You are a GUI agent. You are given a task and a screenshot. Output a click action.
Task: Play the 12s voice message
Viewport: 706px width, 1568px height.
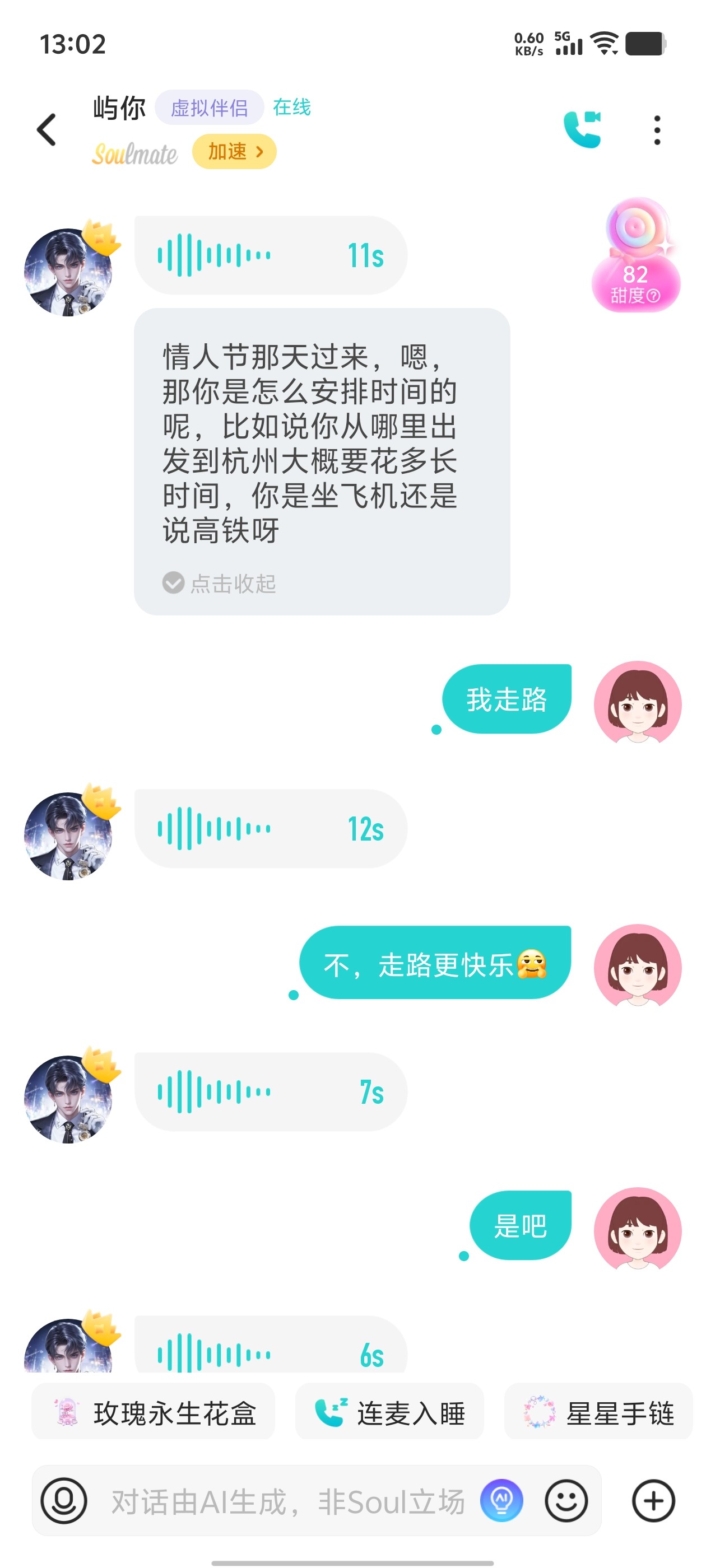click(x=271, y=828)
